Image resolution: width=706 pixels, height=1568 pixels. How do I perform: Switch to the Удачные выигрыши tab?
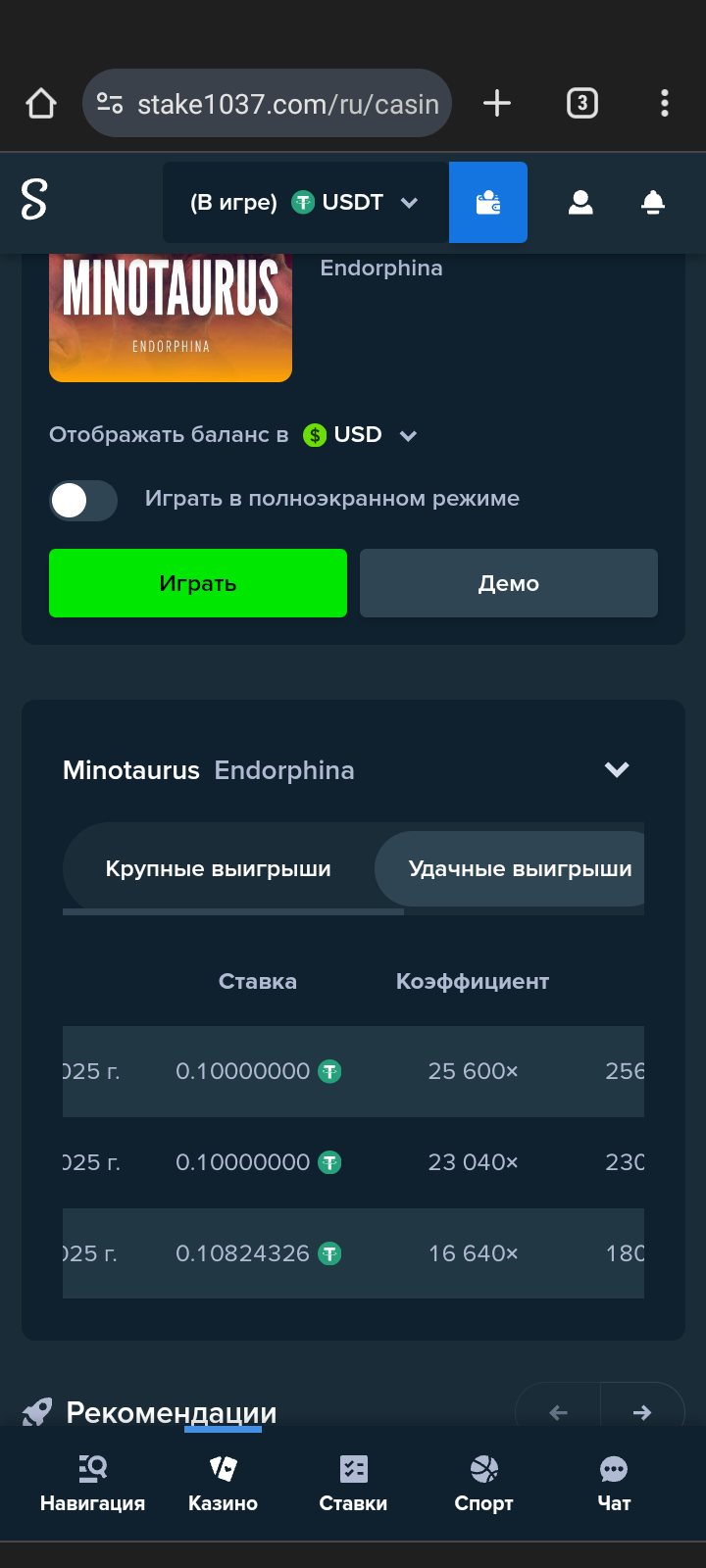point(519,869)
